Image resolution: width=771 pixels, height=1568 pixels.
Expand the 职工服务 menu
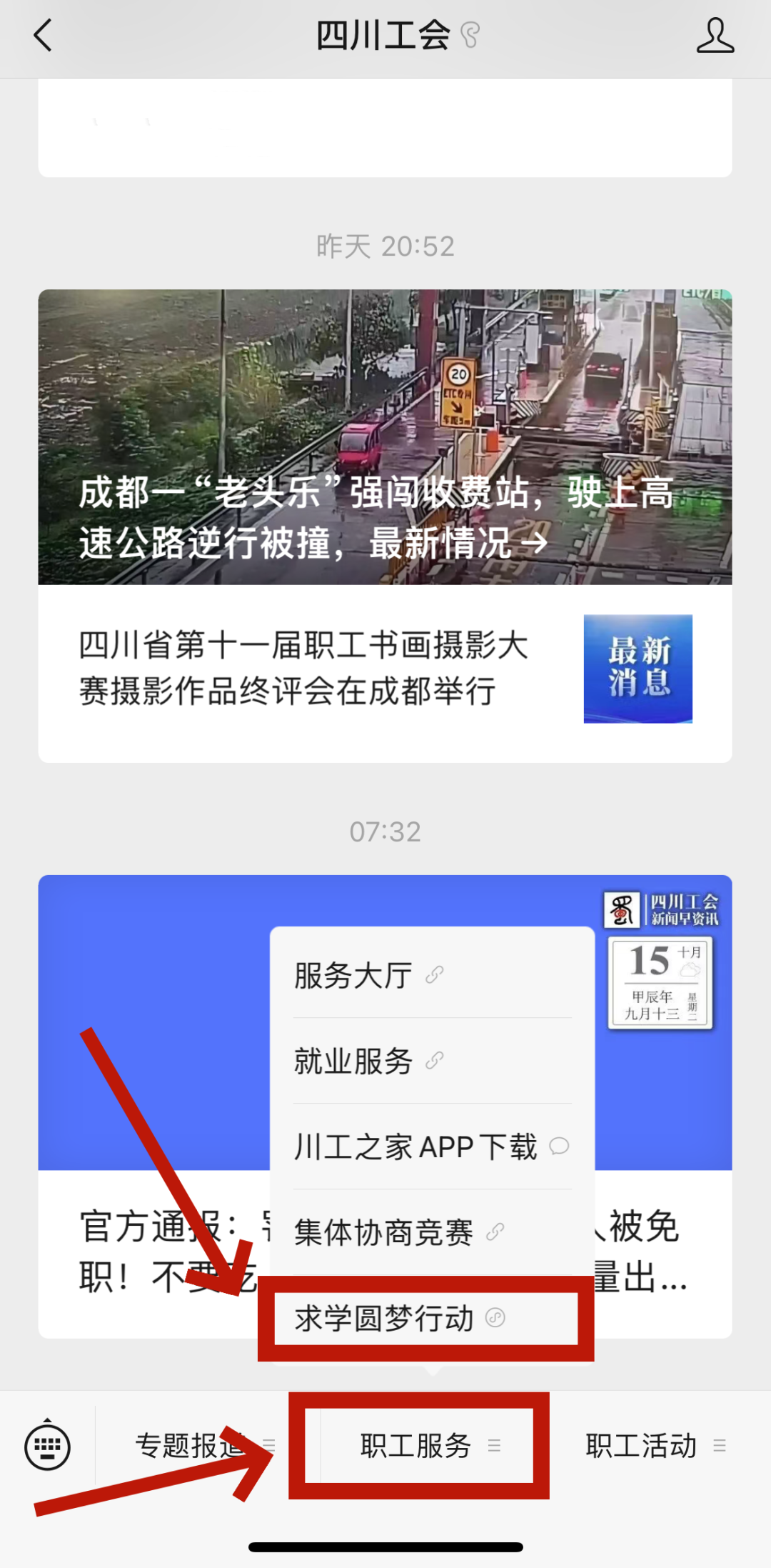414,1445
